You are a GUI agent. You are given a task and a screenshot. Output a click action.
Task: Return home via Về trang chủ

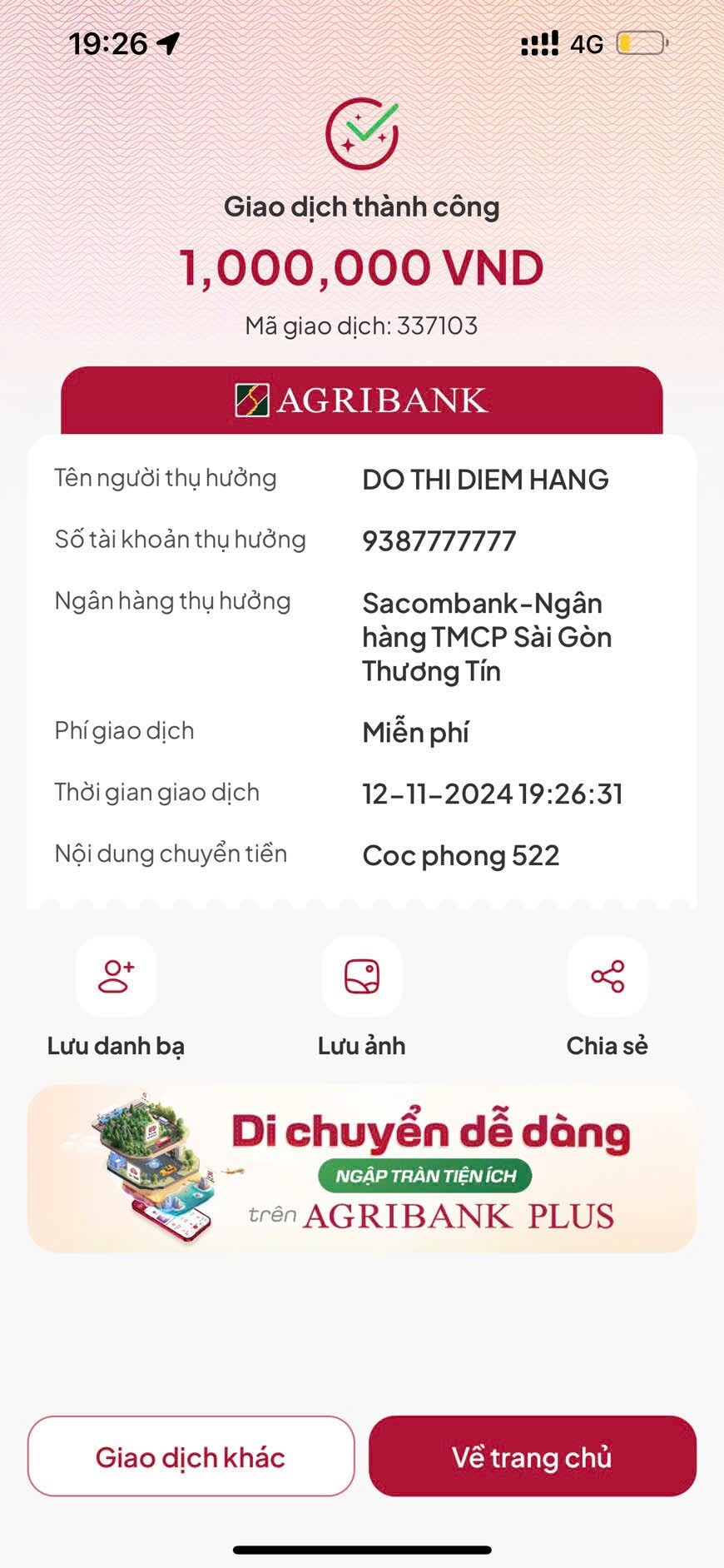point(532,1456)
